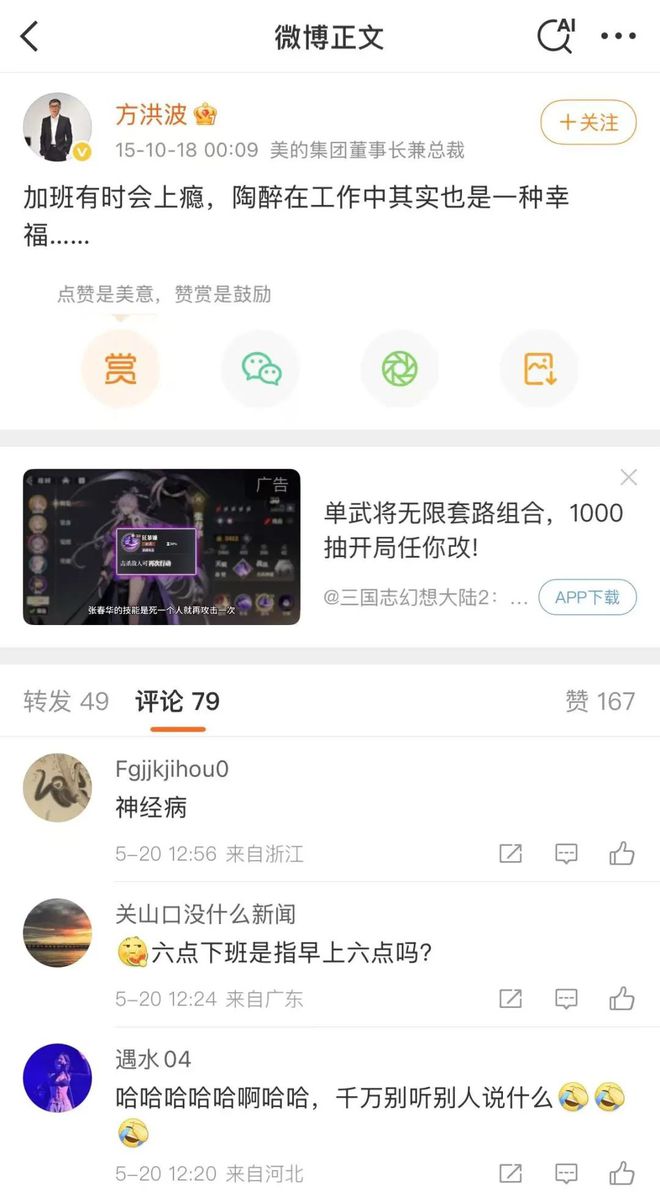Like Fgjjkjihou0's comment
660x1192 pixels.
[622, 853]
